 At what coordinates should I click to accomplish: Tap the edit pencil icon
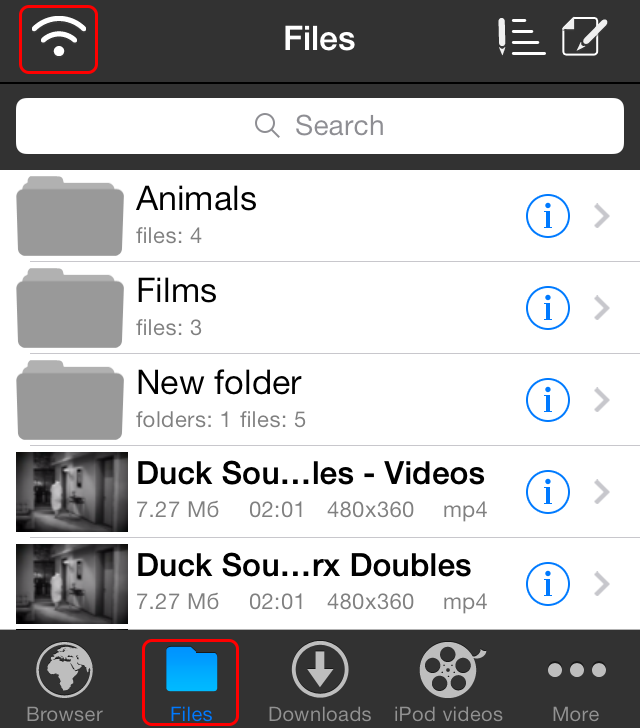point(585,38)
